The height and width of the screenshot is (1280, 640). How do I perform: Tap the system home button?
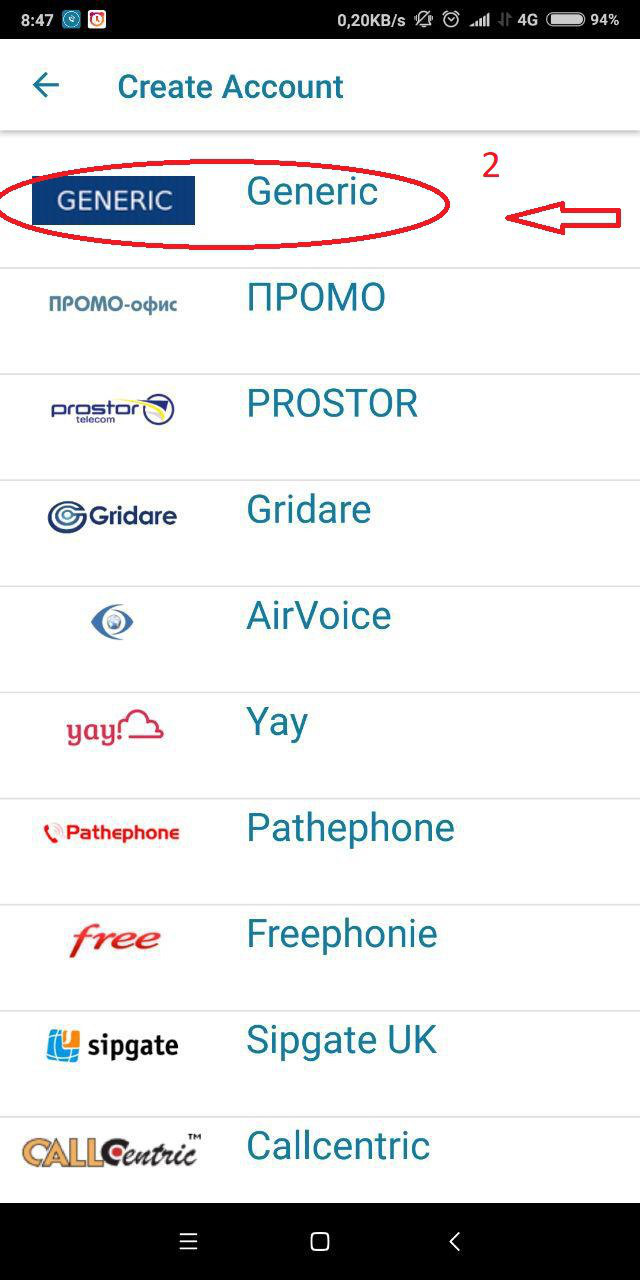320,1242
